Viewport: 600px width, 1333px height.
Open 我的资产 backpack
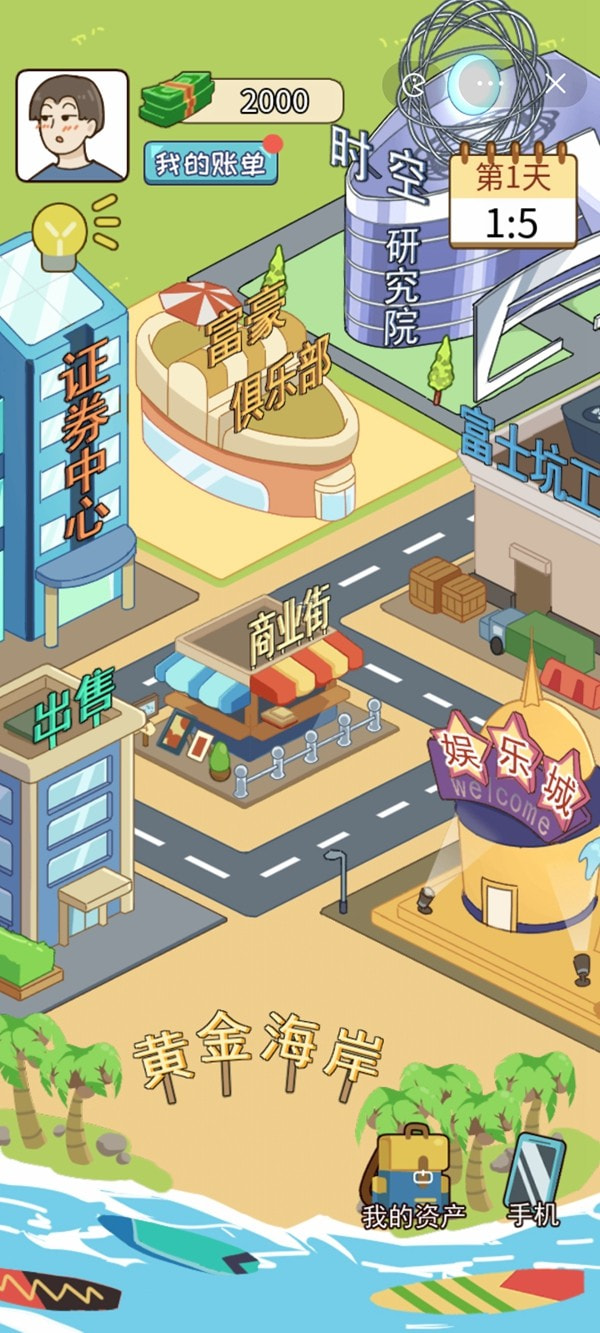point(414,1175)
